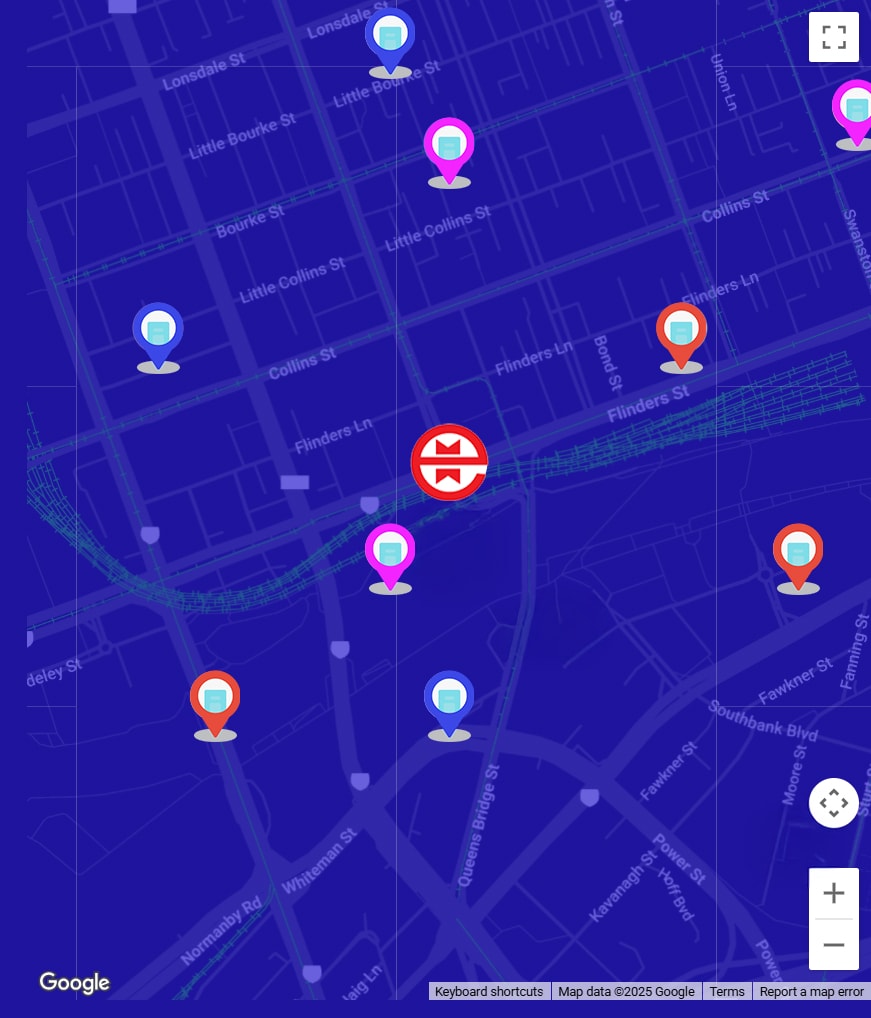
Task: Select red circular marker at Flinders St
Action: (x=449, y=462)
